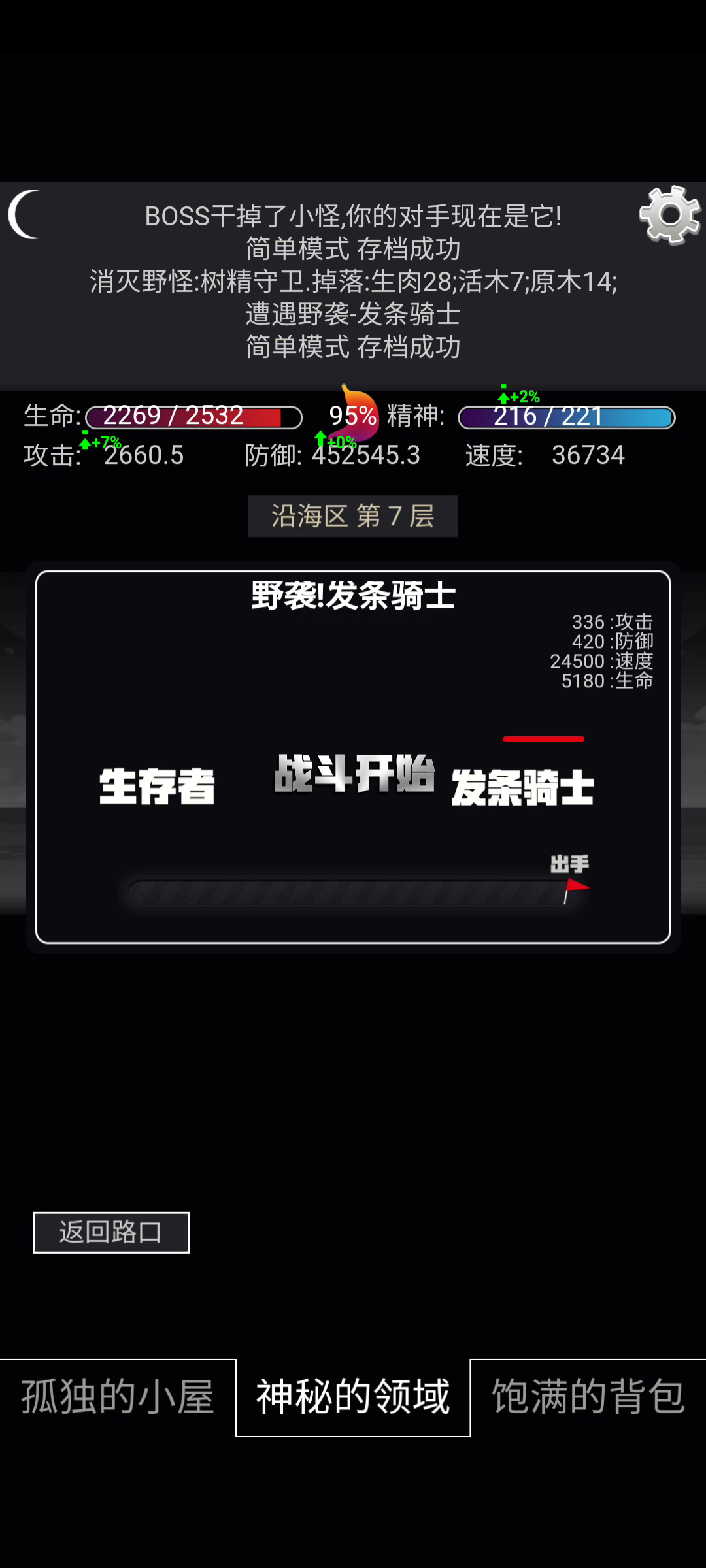Tap the crescent moon icon
The width and height of the screenshot is (706, 1568).
25,214
